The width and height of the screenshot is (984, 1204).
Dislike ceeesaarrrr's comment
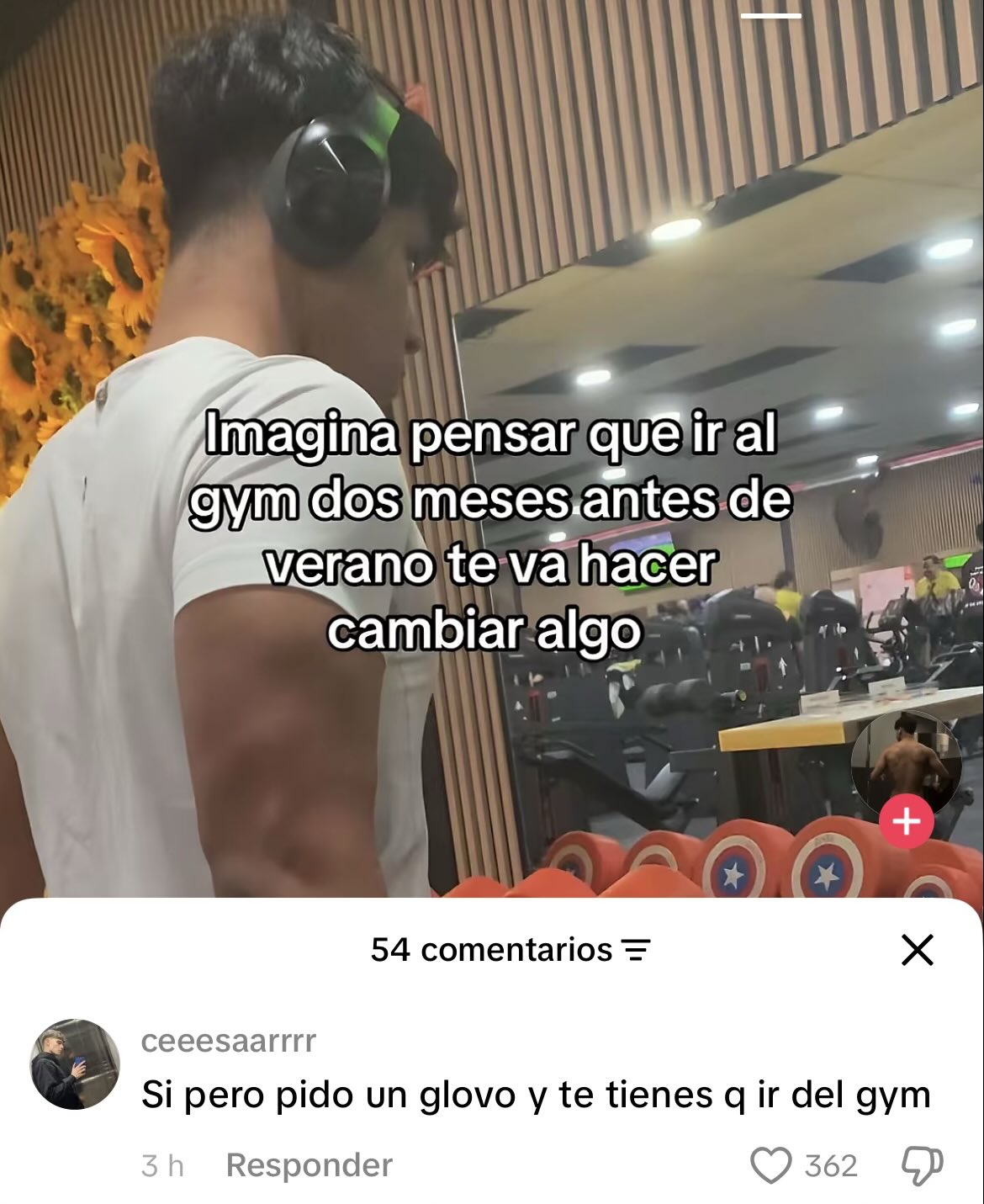tap(922, 1165)
